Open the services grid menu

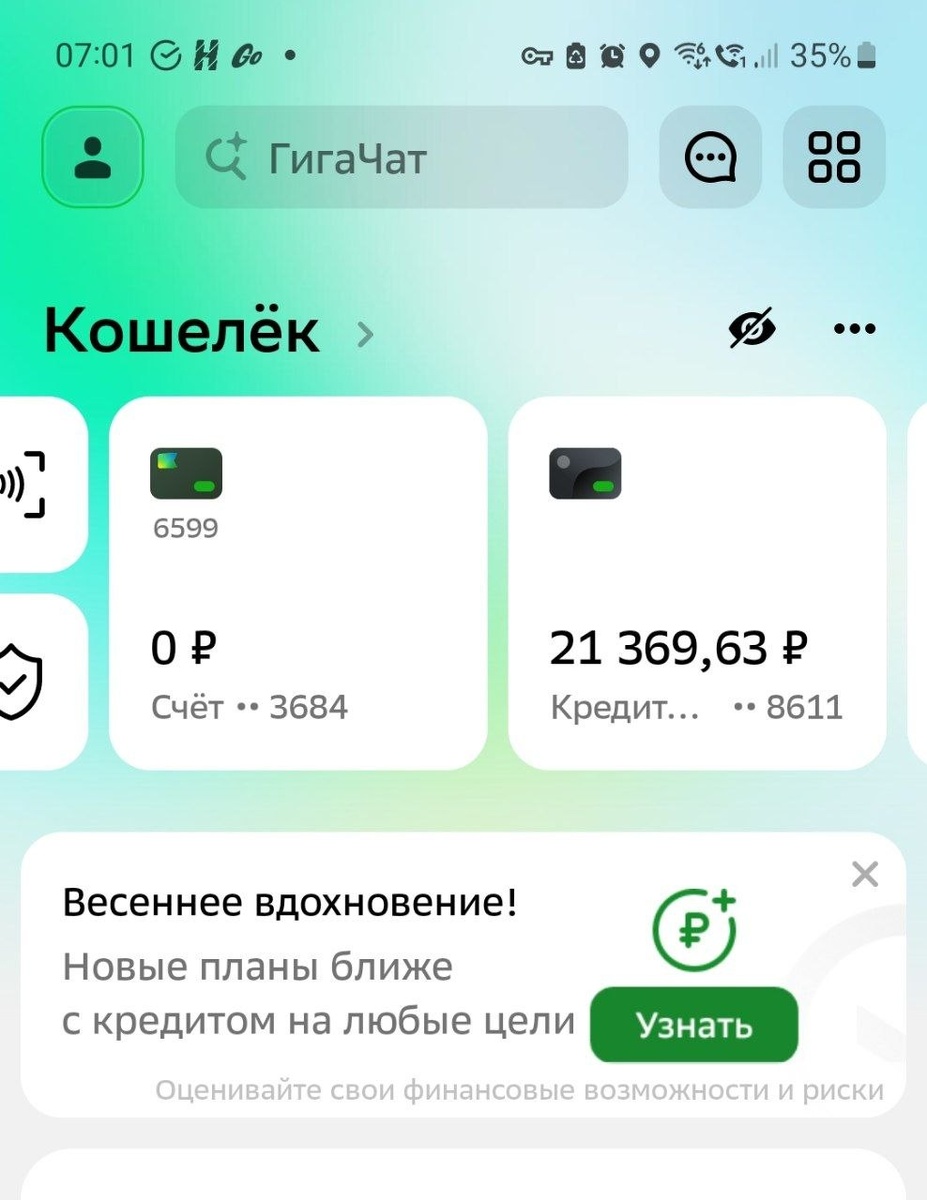tap(834, 158)
